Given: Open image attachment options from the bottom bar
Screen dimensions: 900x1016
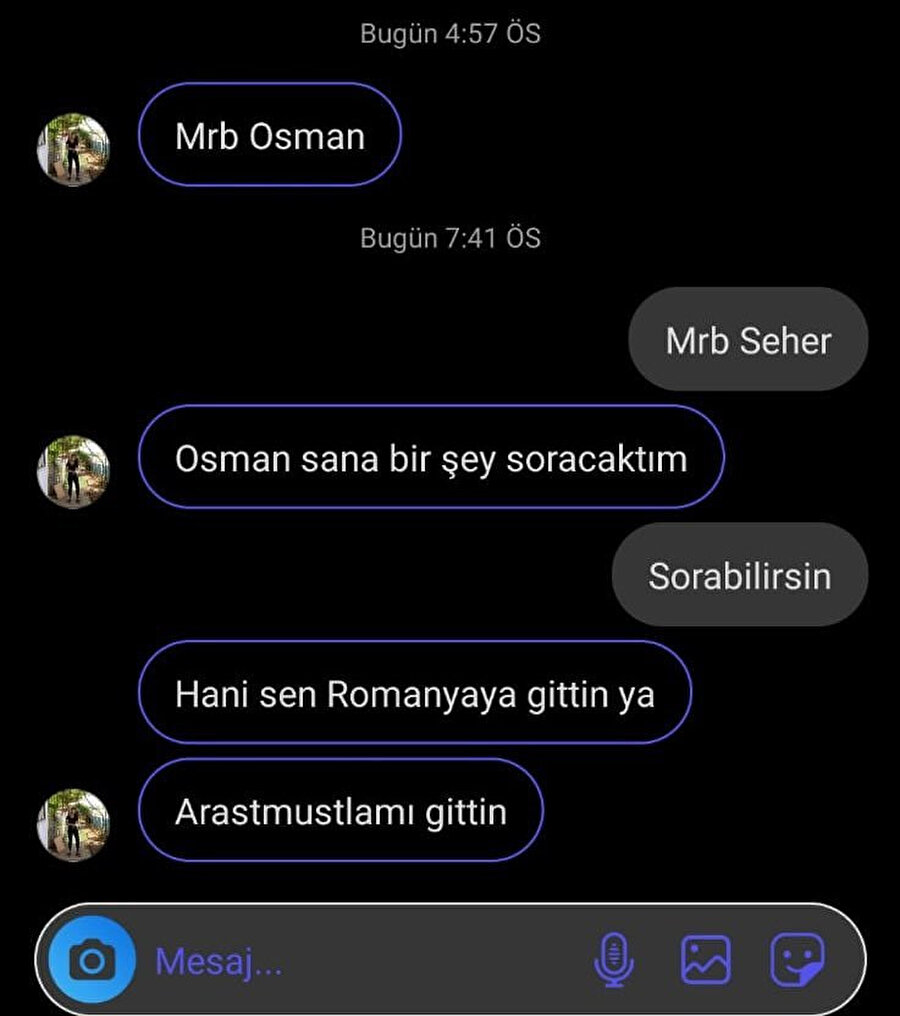Looking at the screenshot, I should 704,958.
